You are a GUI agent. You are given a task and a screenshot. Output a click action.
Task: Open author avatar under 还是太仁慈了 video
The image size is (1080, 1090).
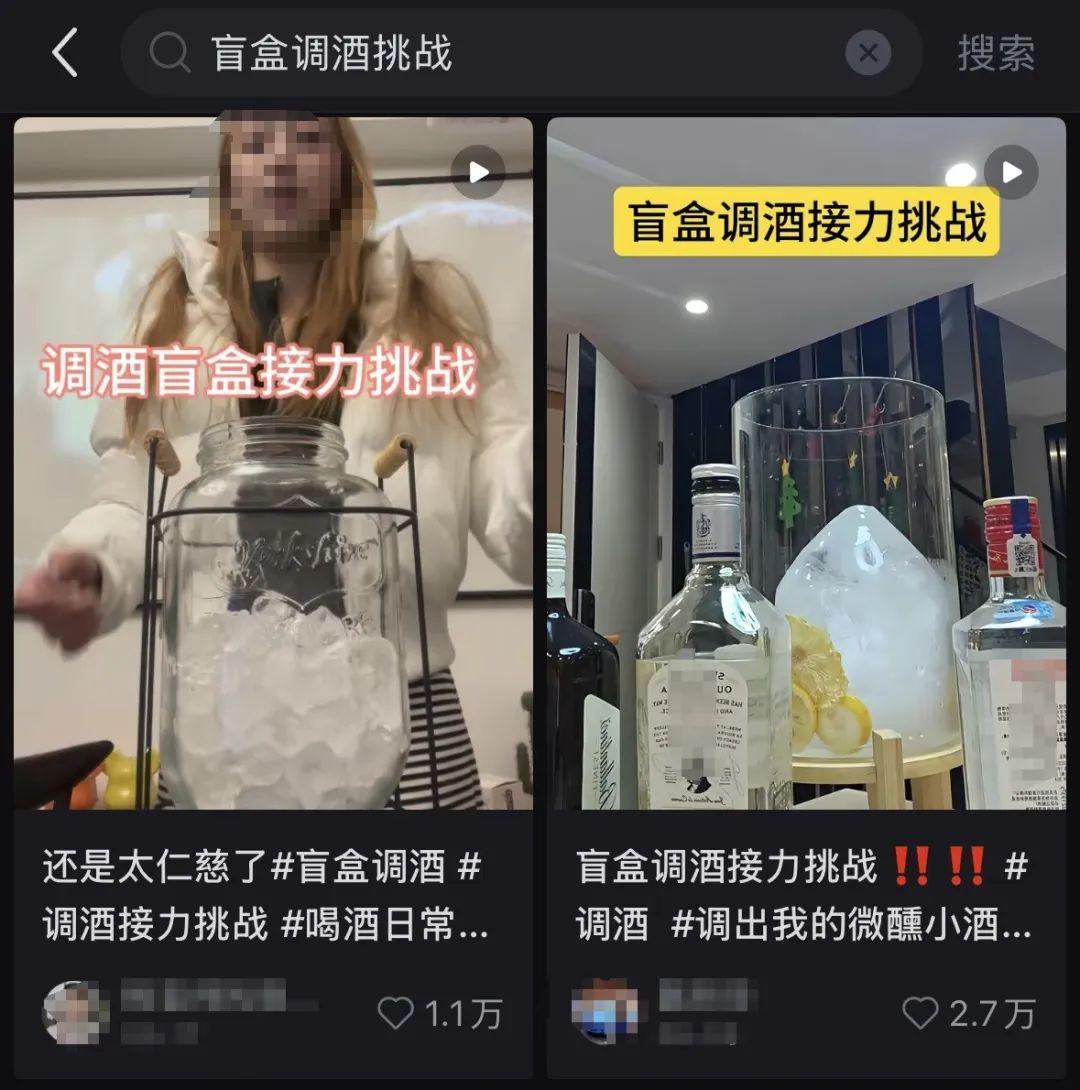(76, 1012)
